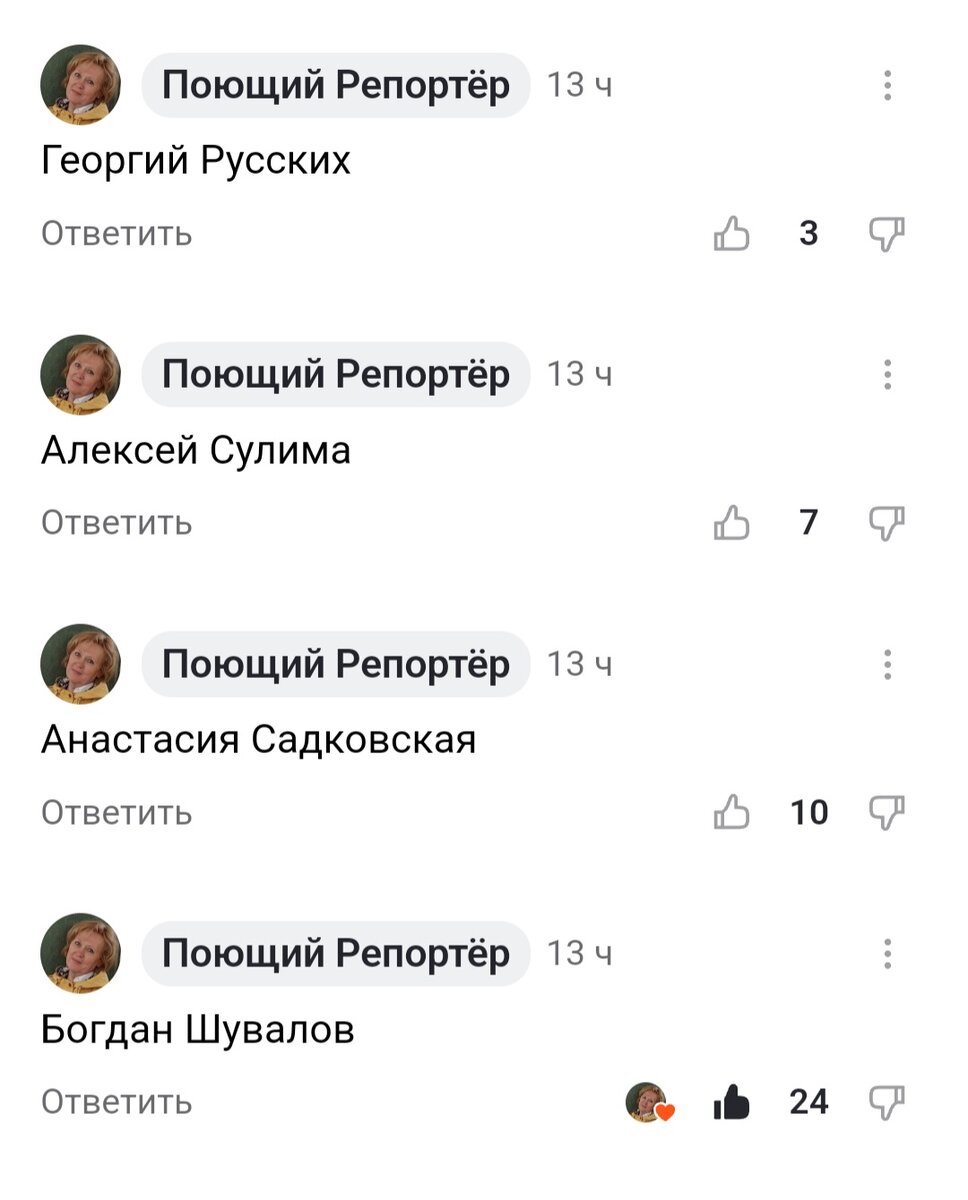Like the comment mentioning Алексей Сулима
Image resolution: width=968 pixels, height=1200 pixels.
click(x=734, y=522)
